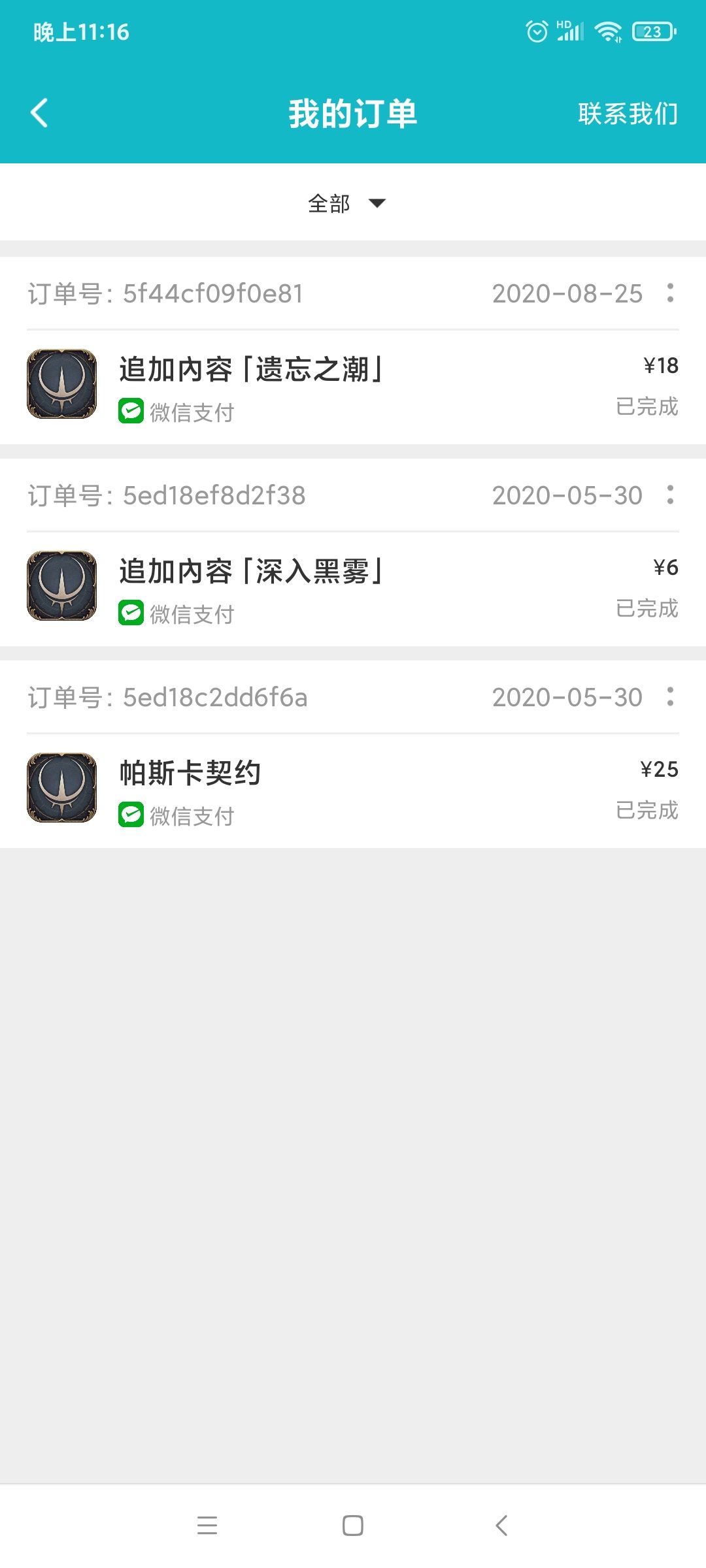
Task: Tap the system home button
Action: pos(353,1526)
